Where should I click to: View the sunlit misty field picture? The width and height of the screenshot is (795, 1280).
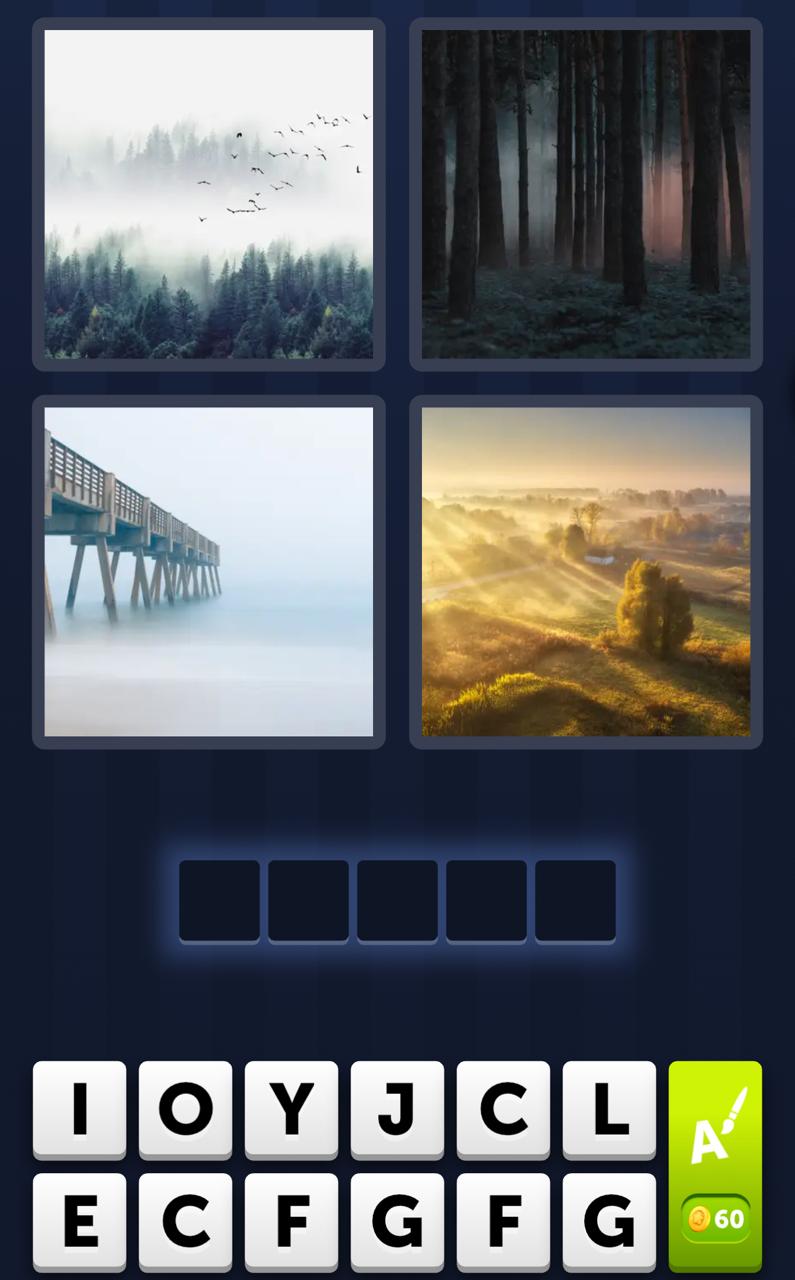point(586,571)
